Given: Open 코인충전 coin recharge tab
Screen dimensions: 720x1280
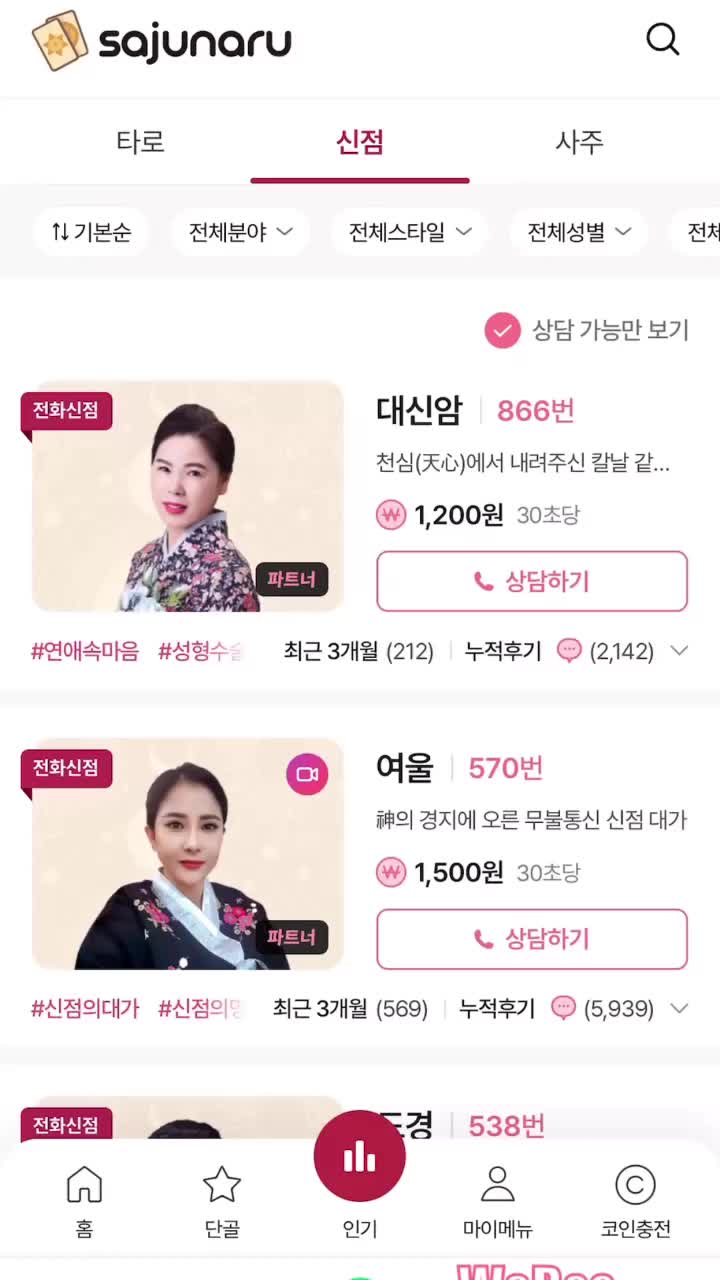Looking at the screenshot, I should click(x=635, y=1200).
